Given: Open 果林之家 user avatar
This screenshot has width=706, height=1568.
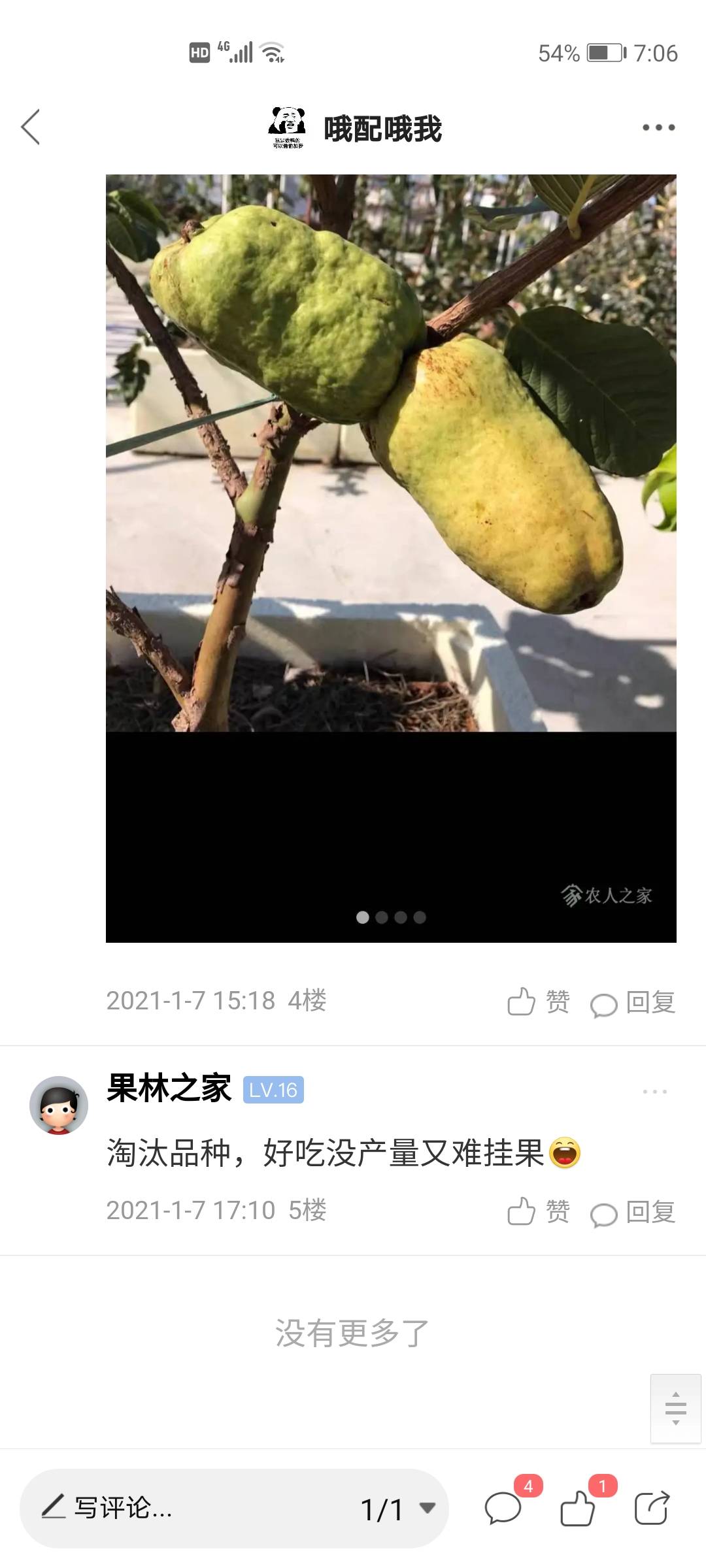Looking at the screenshot, I should [59, 1105].
